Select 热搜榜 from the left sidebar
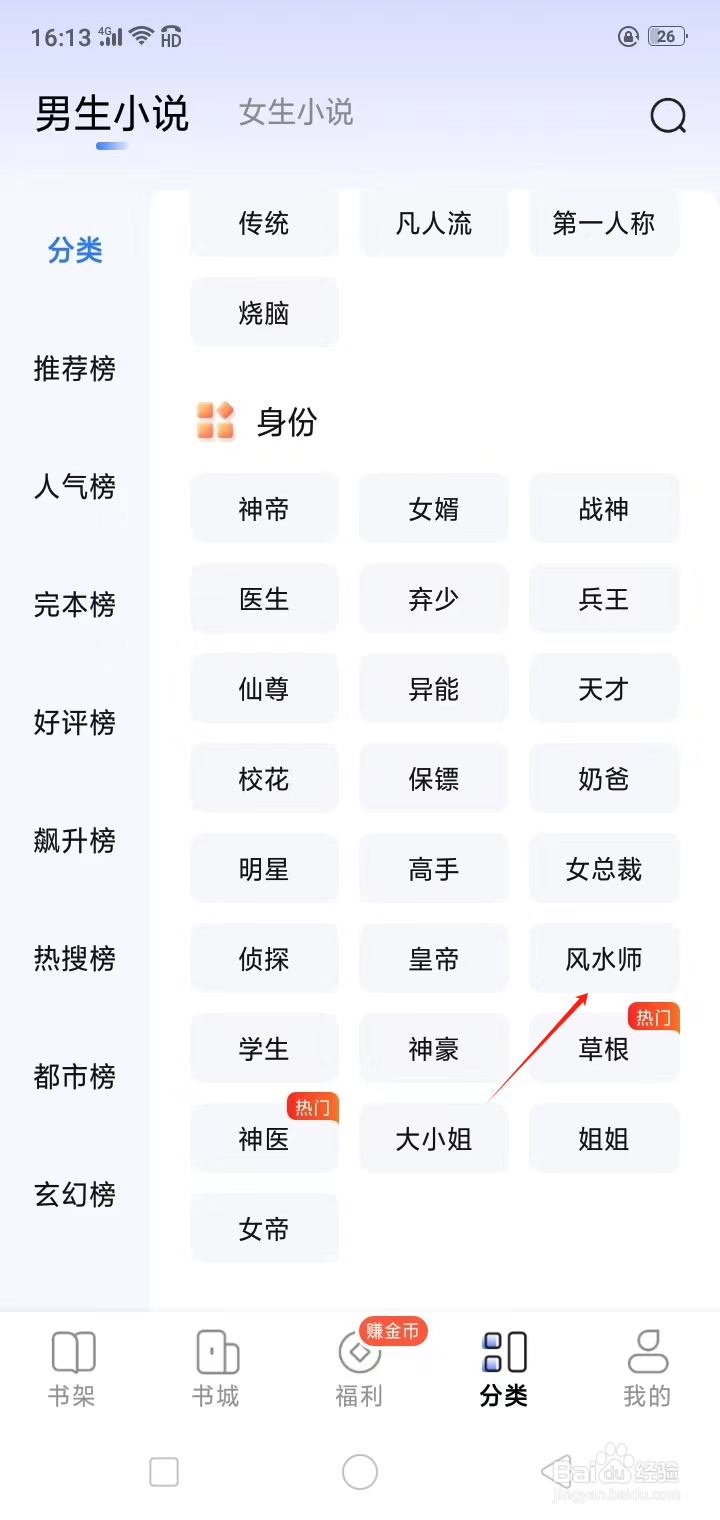The height and width of the screenshot is (1520, 720). [x=74, y=958]
